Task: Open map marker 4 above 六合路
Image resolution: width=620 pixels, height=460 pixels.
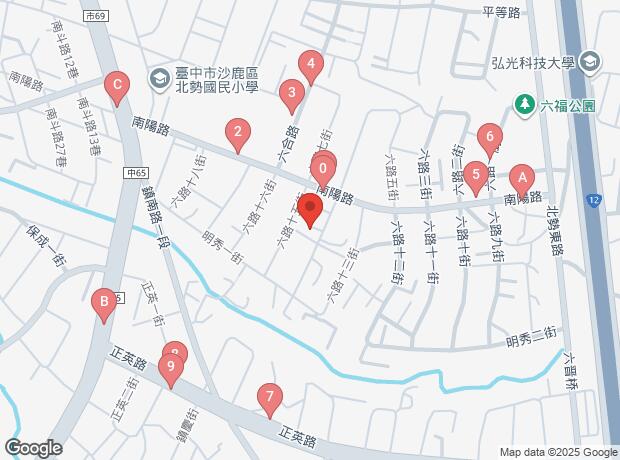Action: [311, 67]
